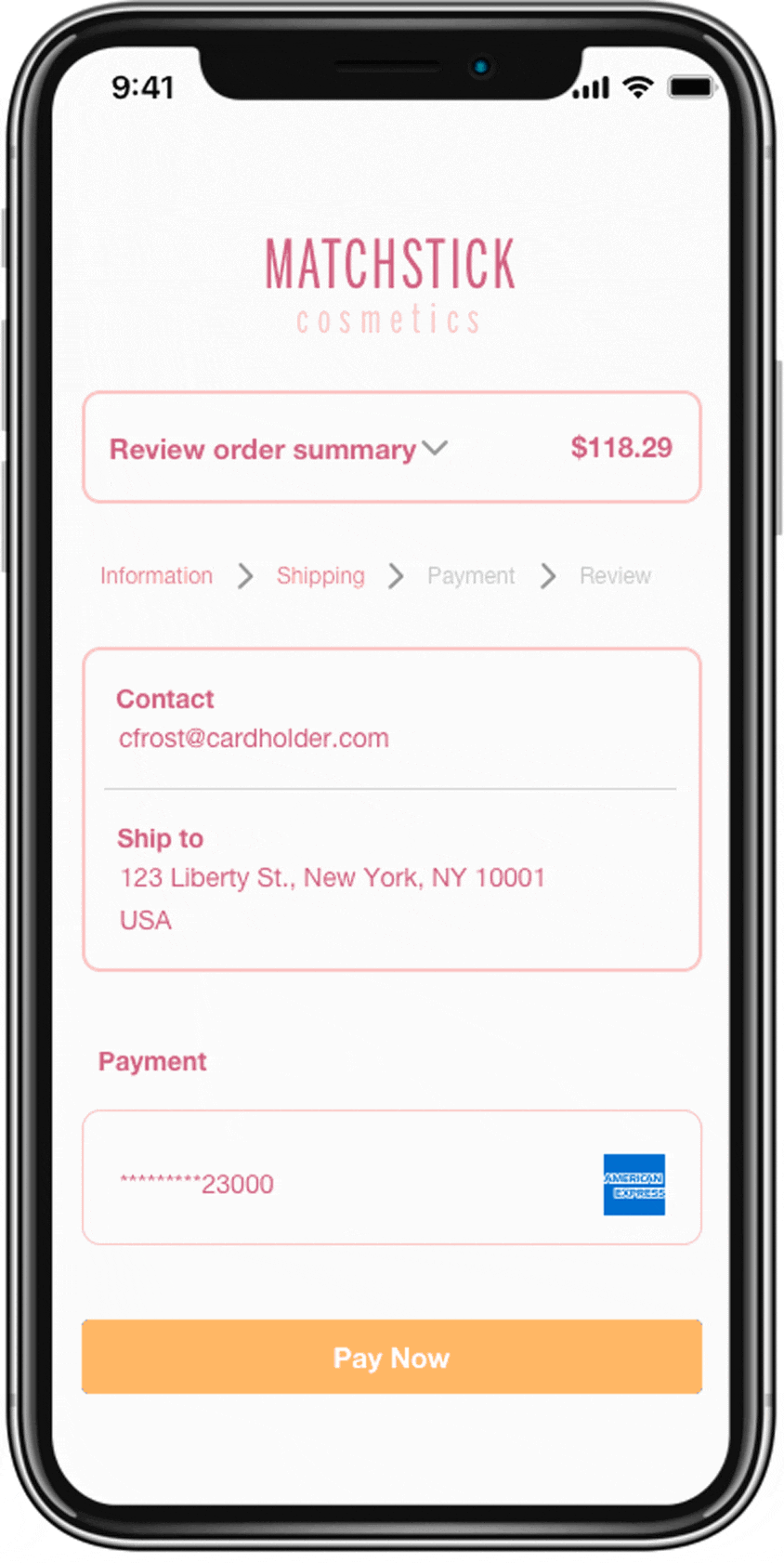Return to the Shipping step

(320, 576)
